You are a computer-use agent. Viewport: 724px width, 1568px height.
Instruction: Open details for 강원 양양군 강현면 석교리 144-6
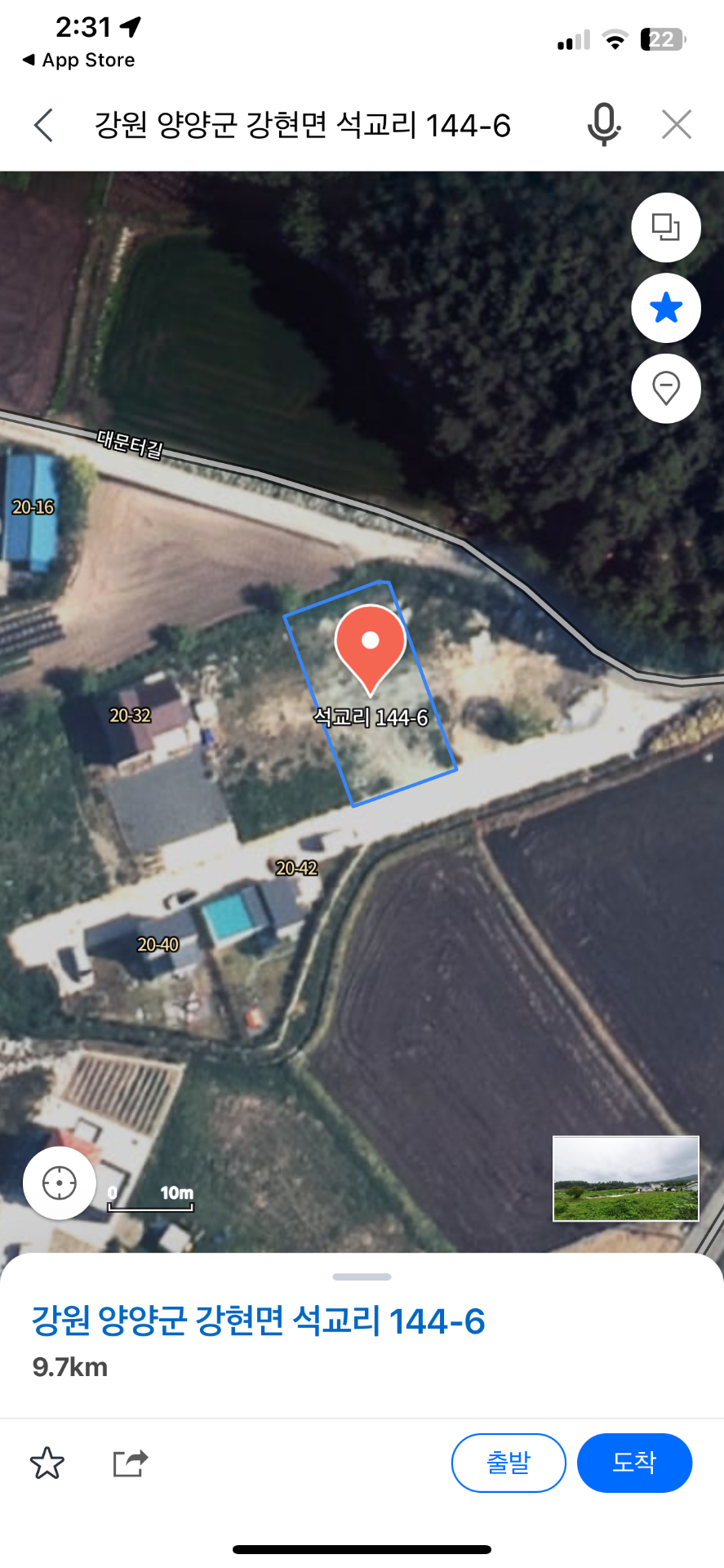click(259, 1321)
